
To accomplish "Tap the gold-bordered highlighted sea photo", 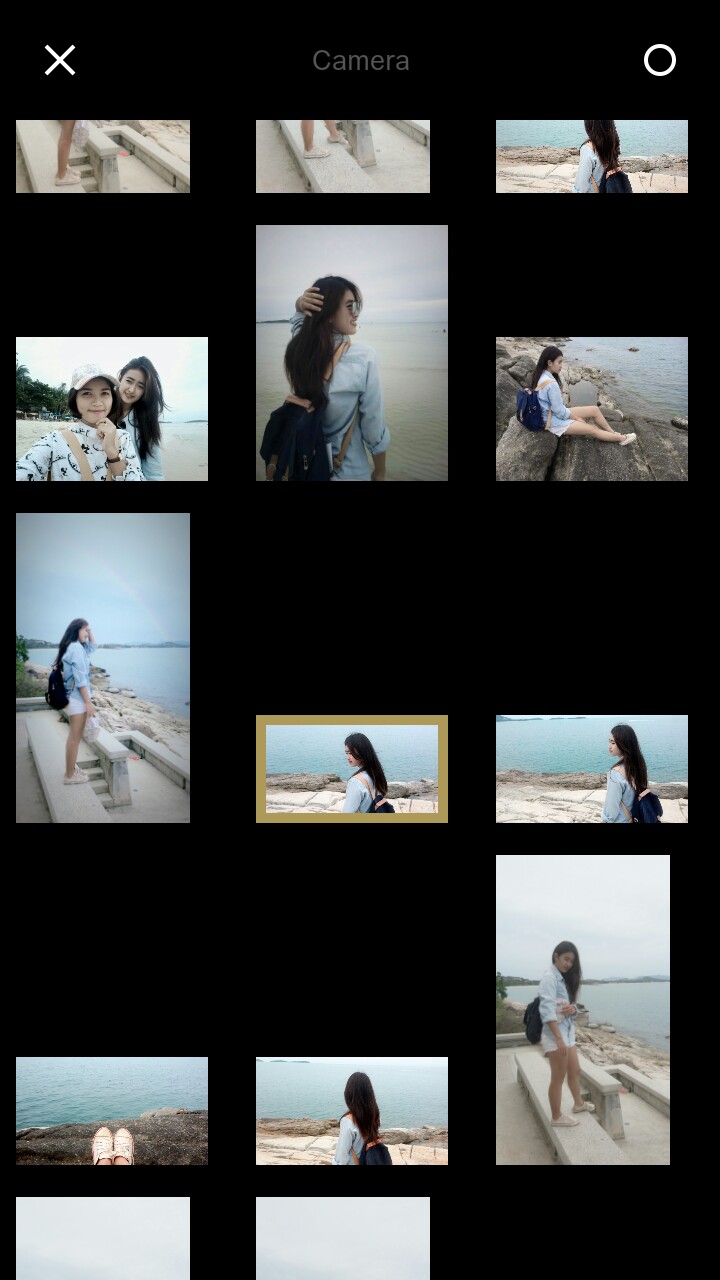I will tap(352, 769).
